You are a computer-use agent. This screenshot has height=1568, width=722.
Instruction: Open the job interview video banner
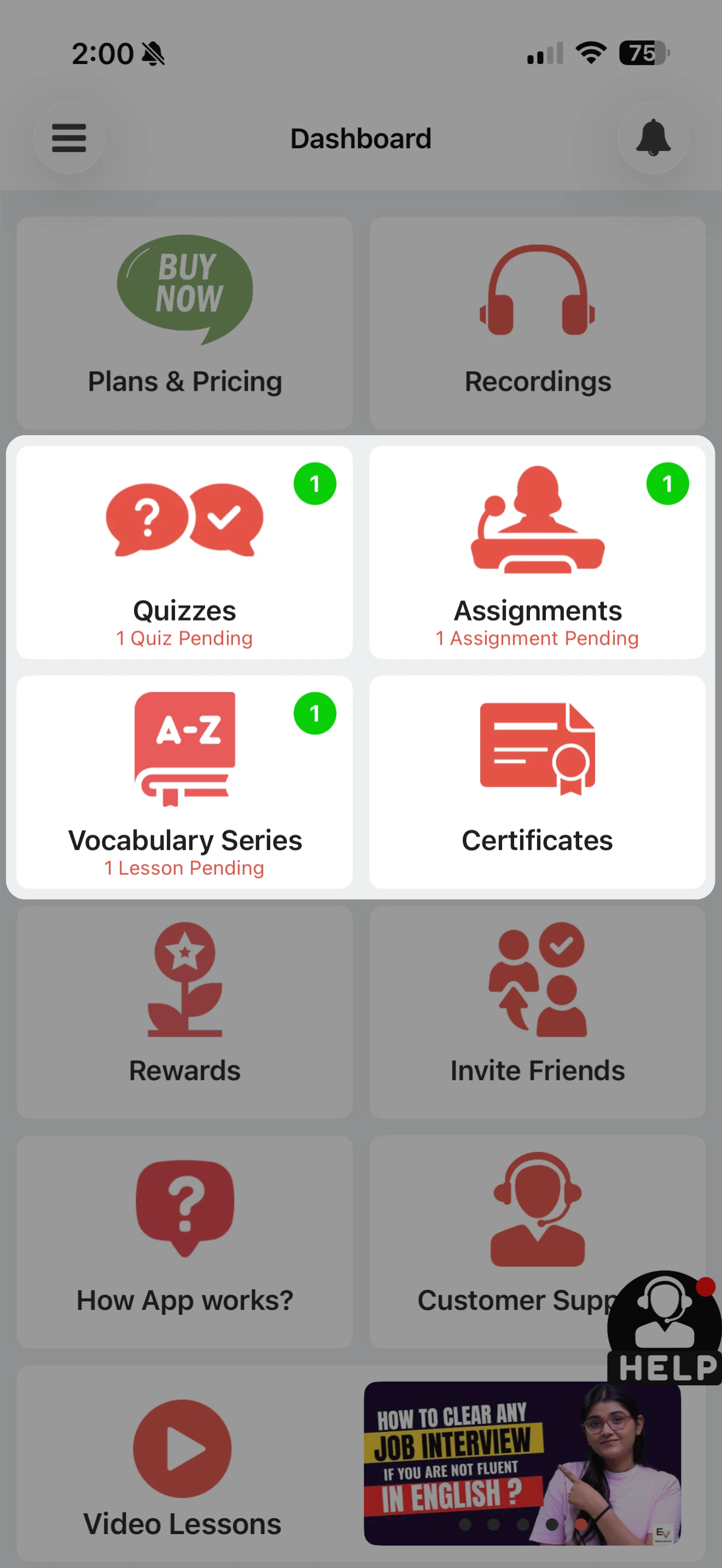pos(522,1462)
